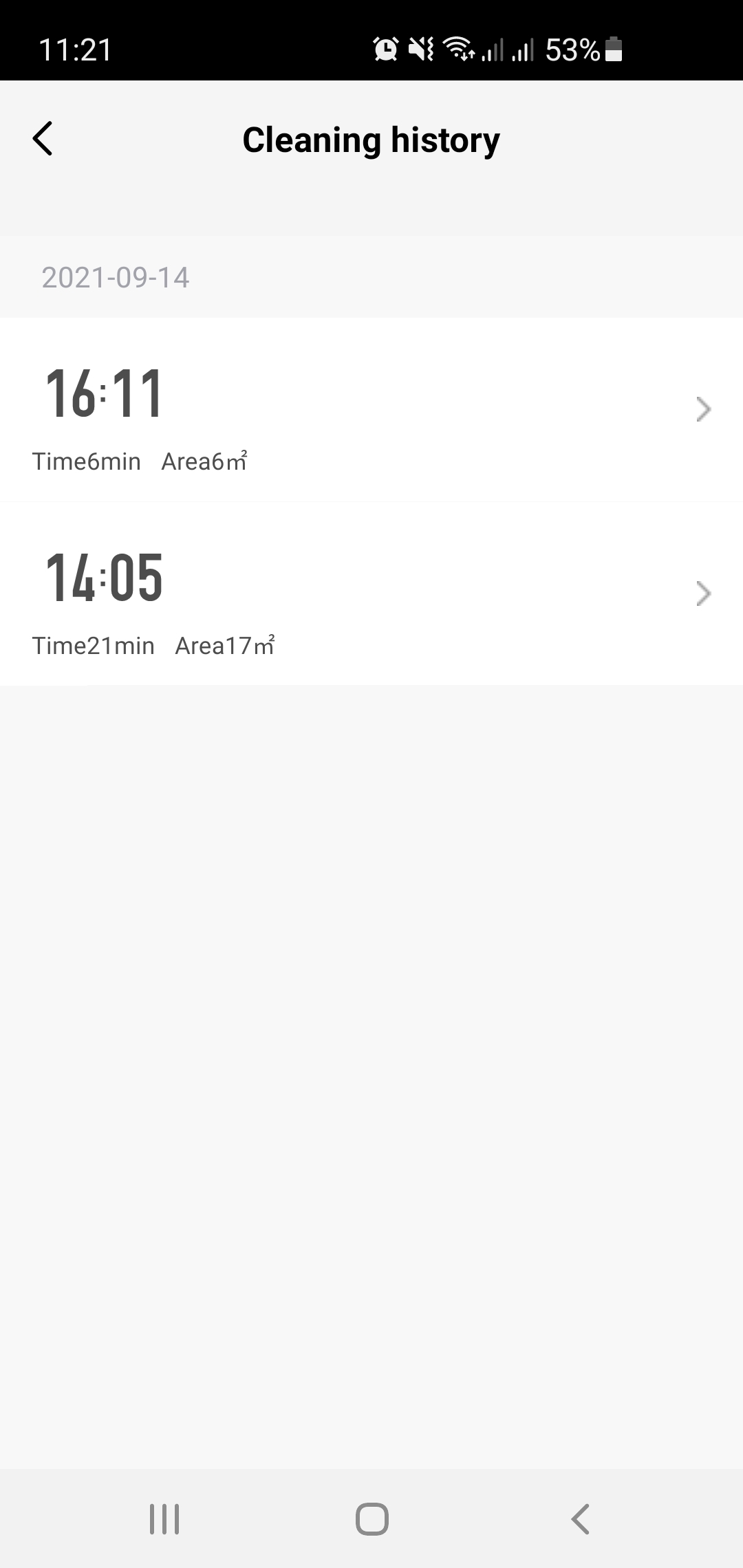743x1568 pixels.
Task: Open the 16:11 cleaning record
Action: tap(371, 410)
